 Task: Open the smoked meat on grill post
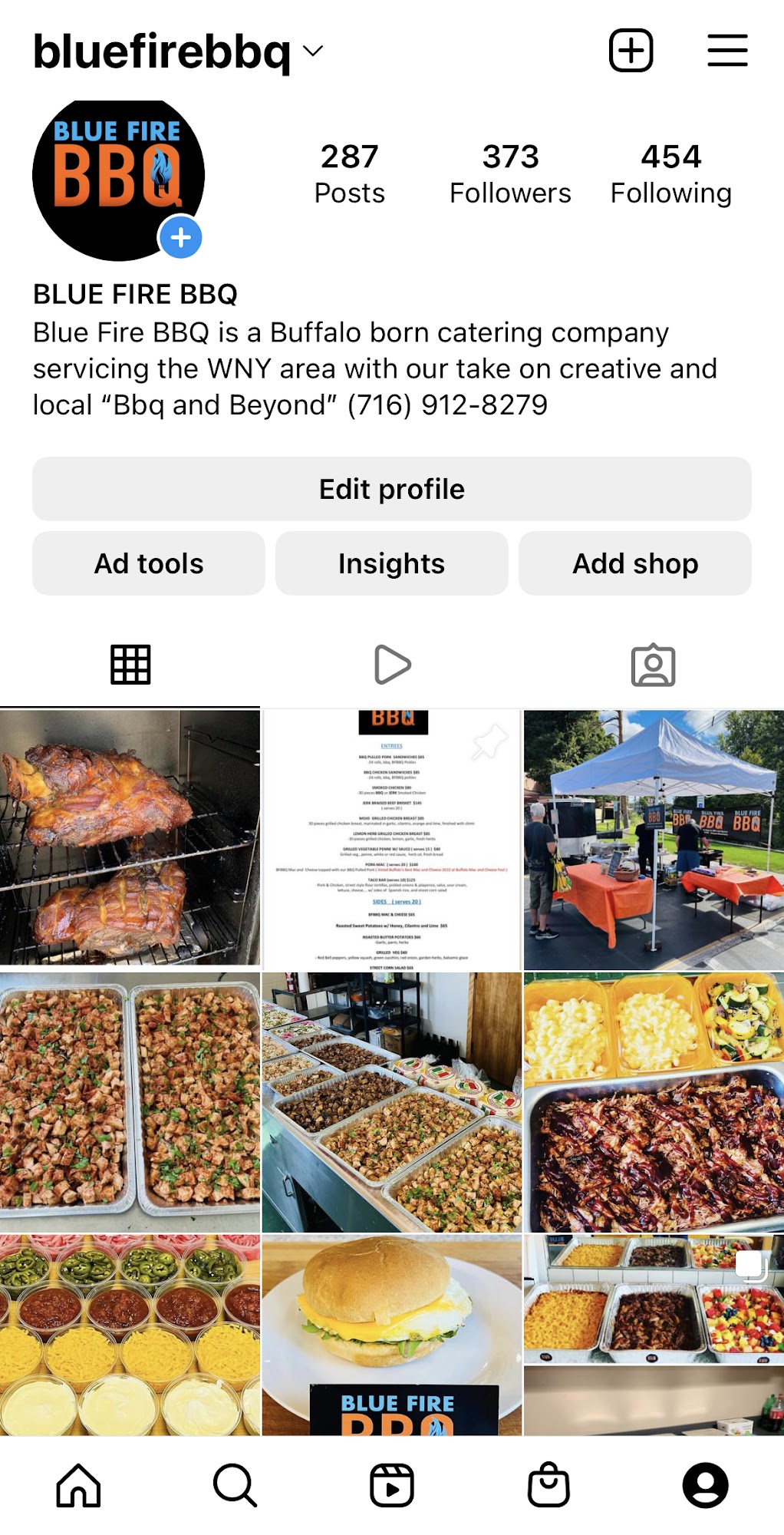click(130, 837)
